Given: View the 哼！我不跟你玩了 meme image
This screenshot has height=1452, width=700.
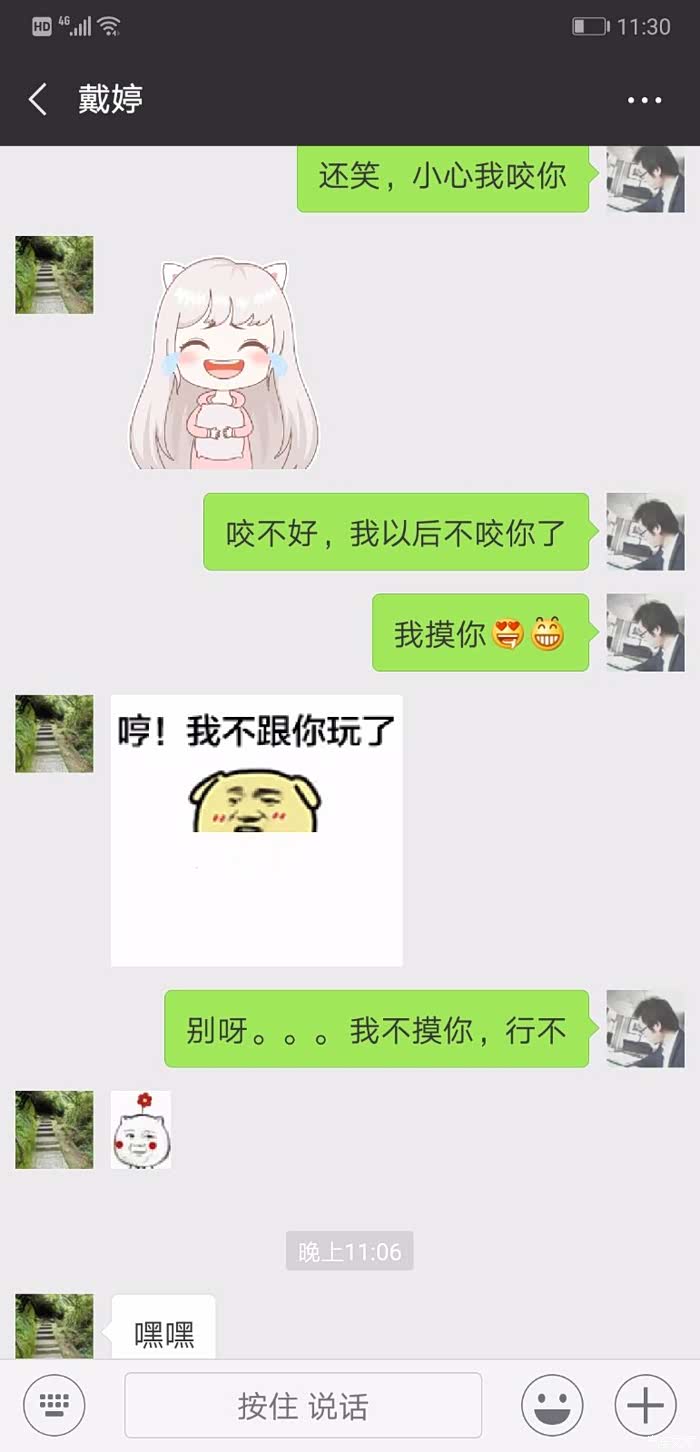Looking at the screenshot, I should pos(256,830).
